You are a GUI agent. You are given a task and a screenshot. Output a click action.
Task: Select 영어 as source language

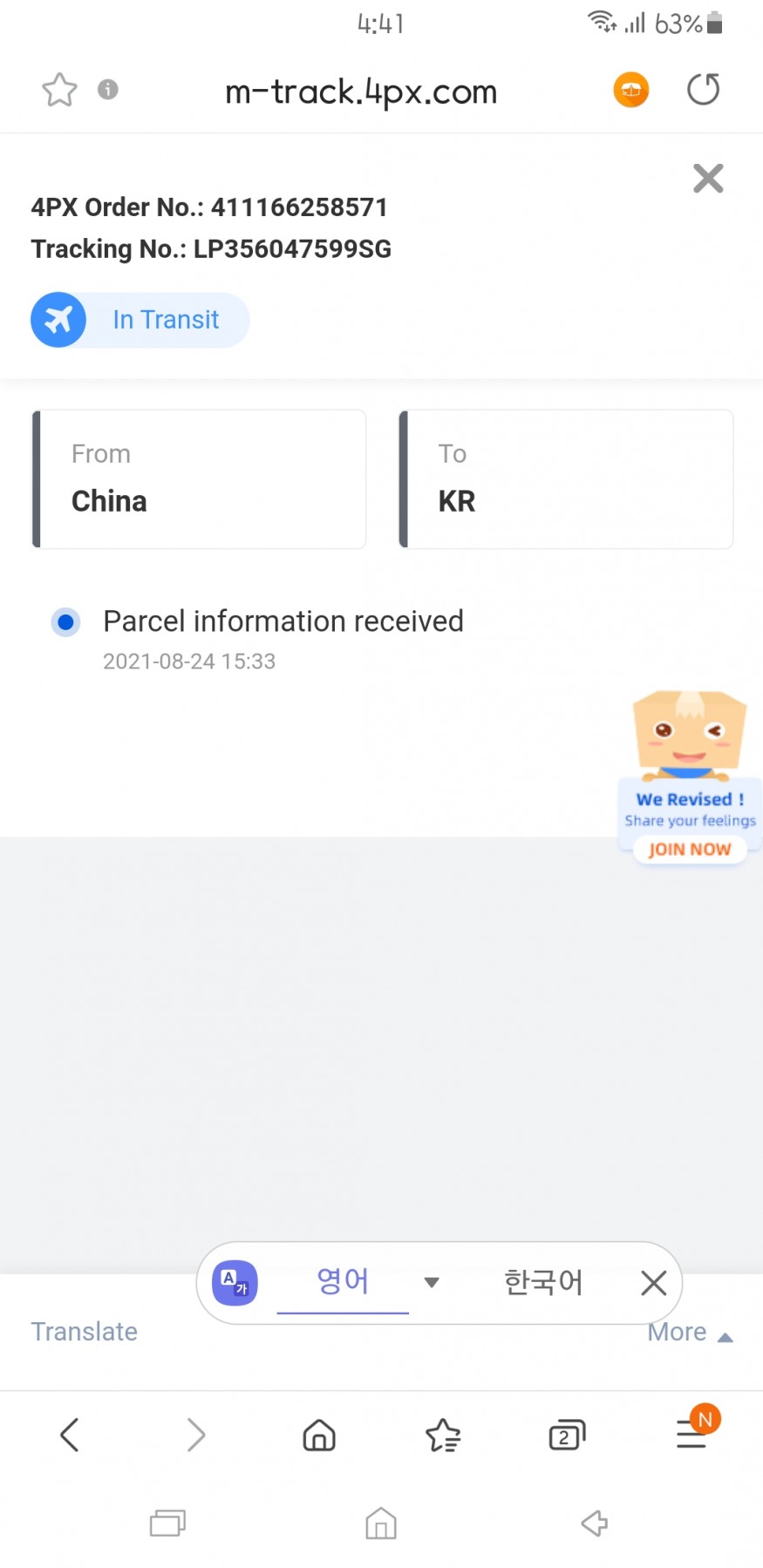[x=343, y=1281]
